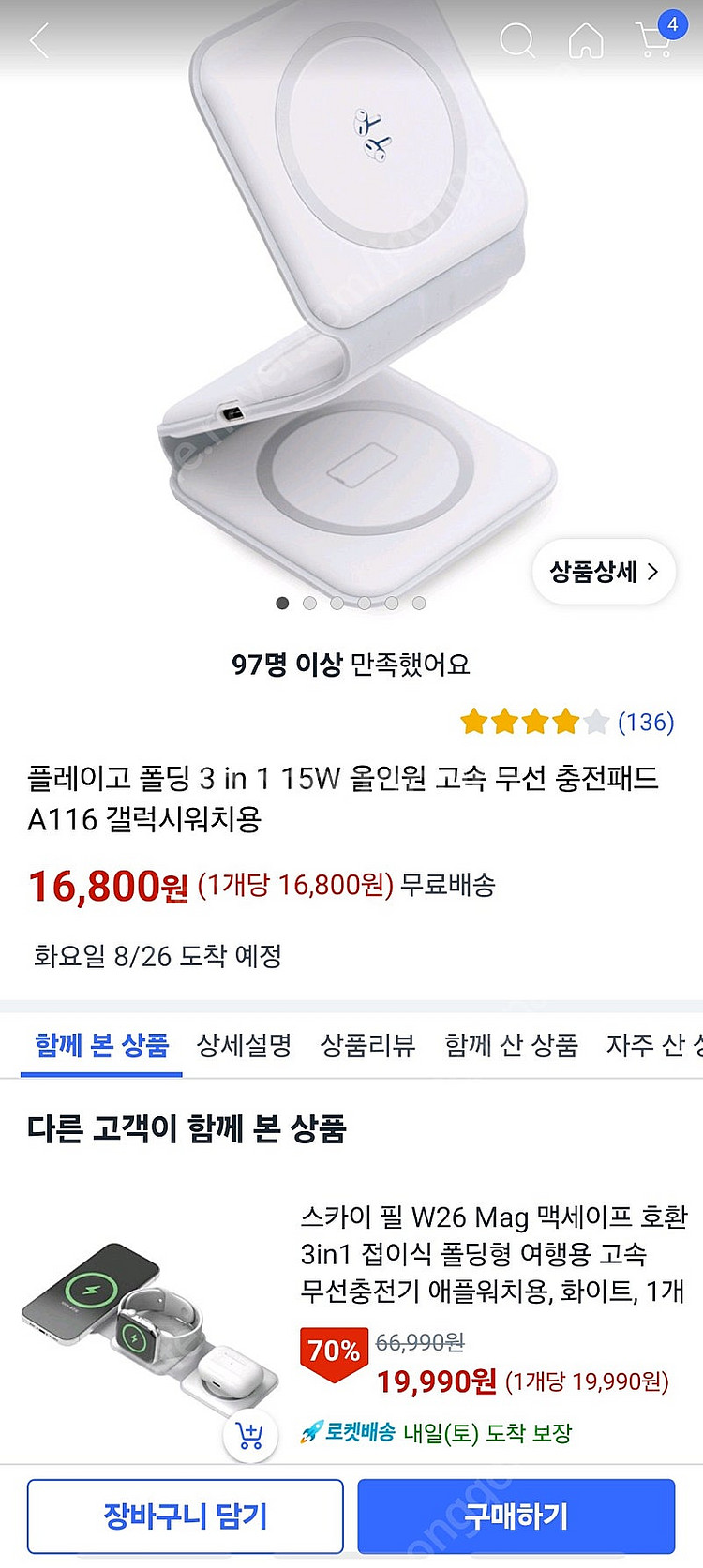Image resolution: width=703 pixels, height=1568 pixels.
Task: Tap 장바구니 담기 to add to cart
Action: tap(185, 1516)
